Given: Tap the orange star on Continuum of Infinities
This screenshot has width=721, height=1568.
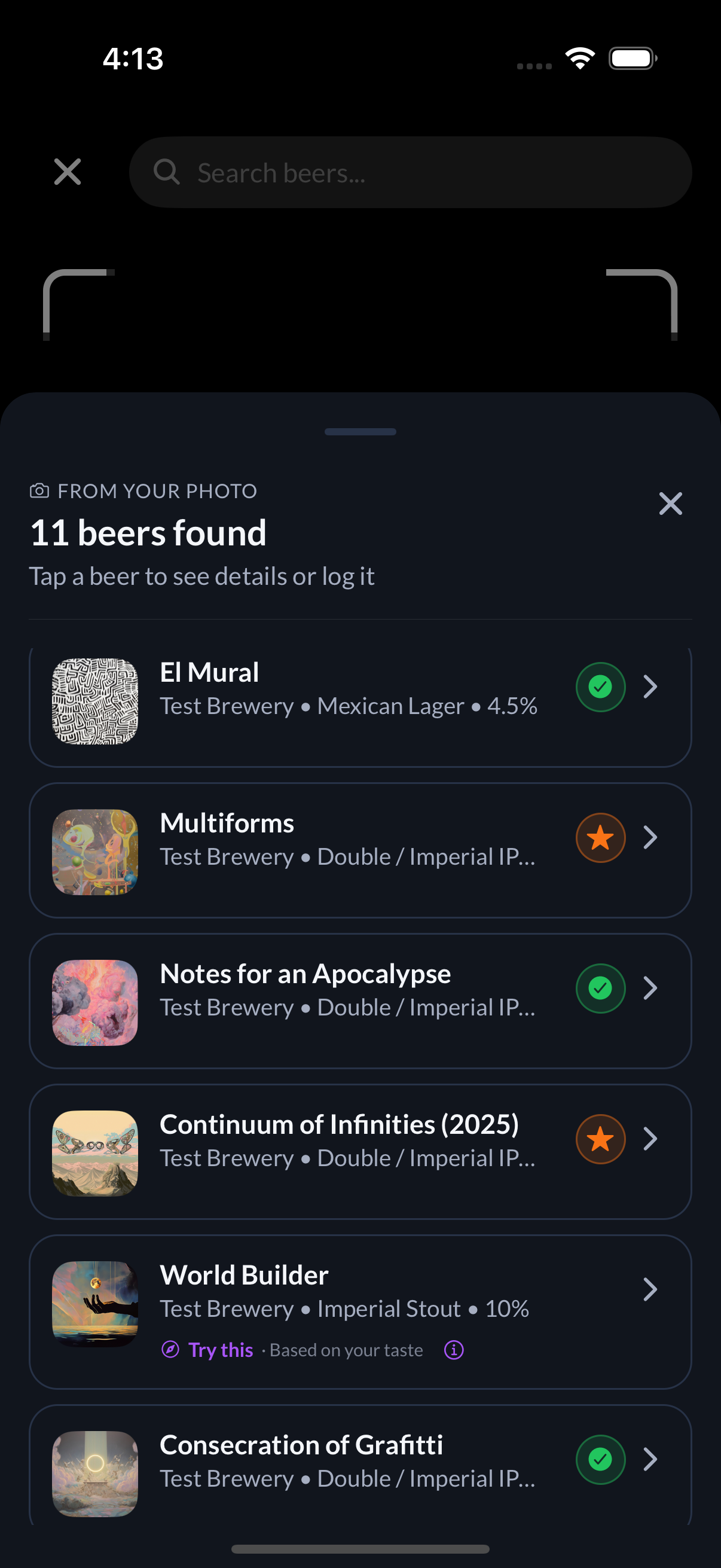Looking at the screenshot, I should click(x=600, y=1139).
